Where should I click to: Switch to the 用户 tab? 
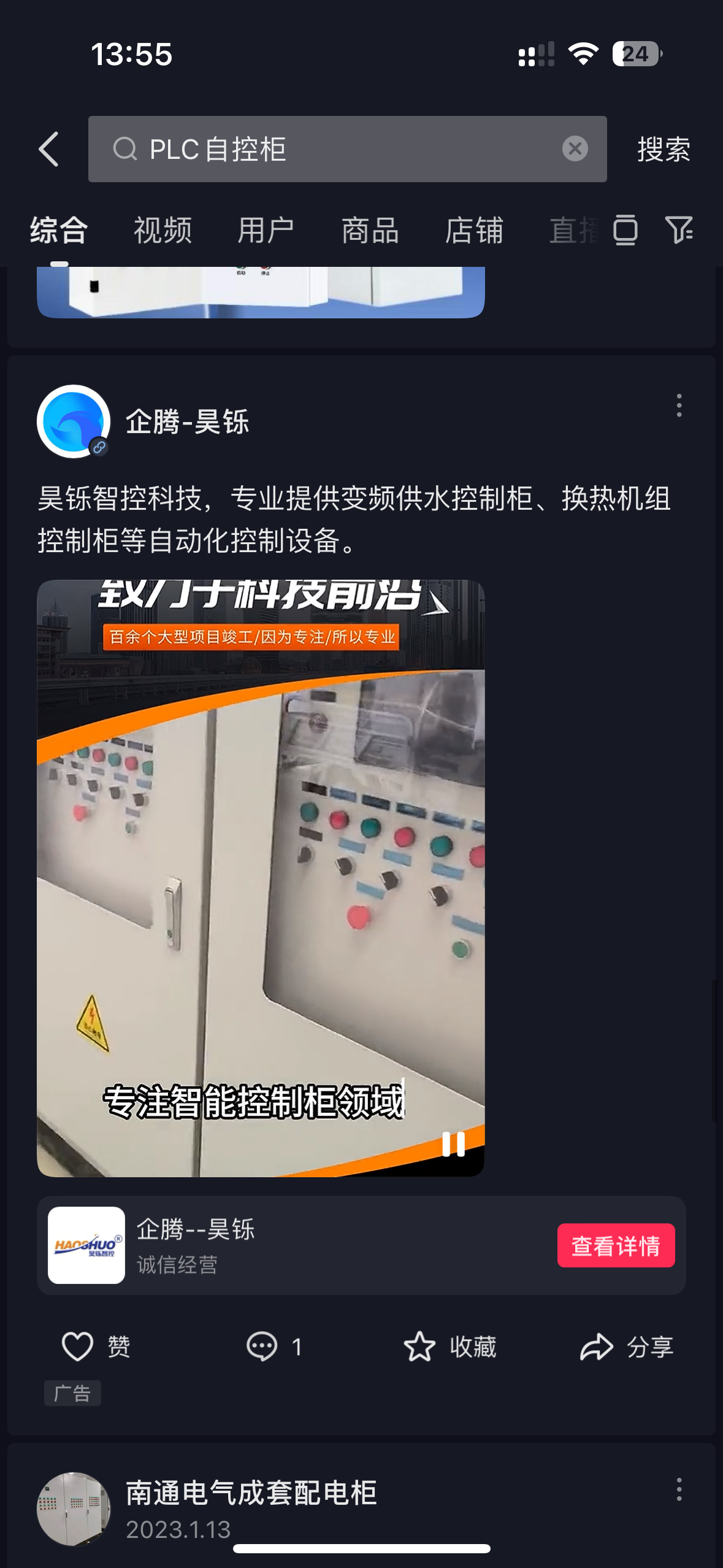tap(266, 231)
